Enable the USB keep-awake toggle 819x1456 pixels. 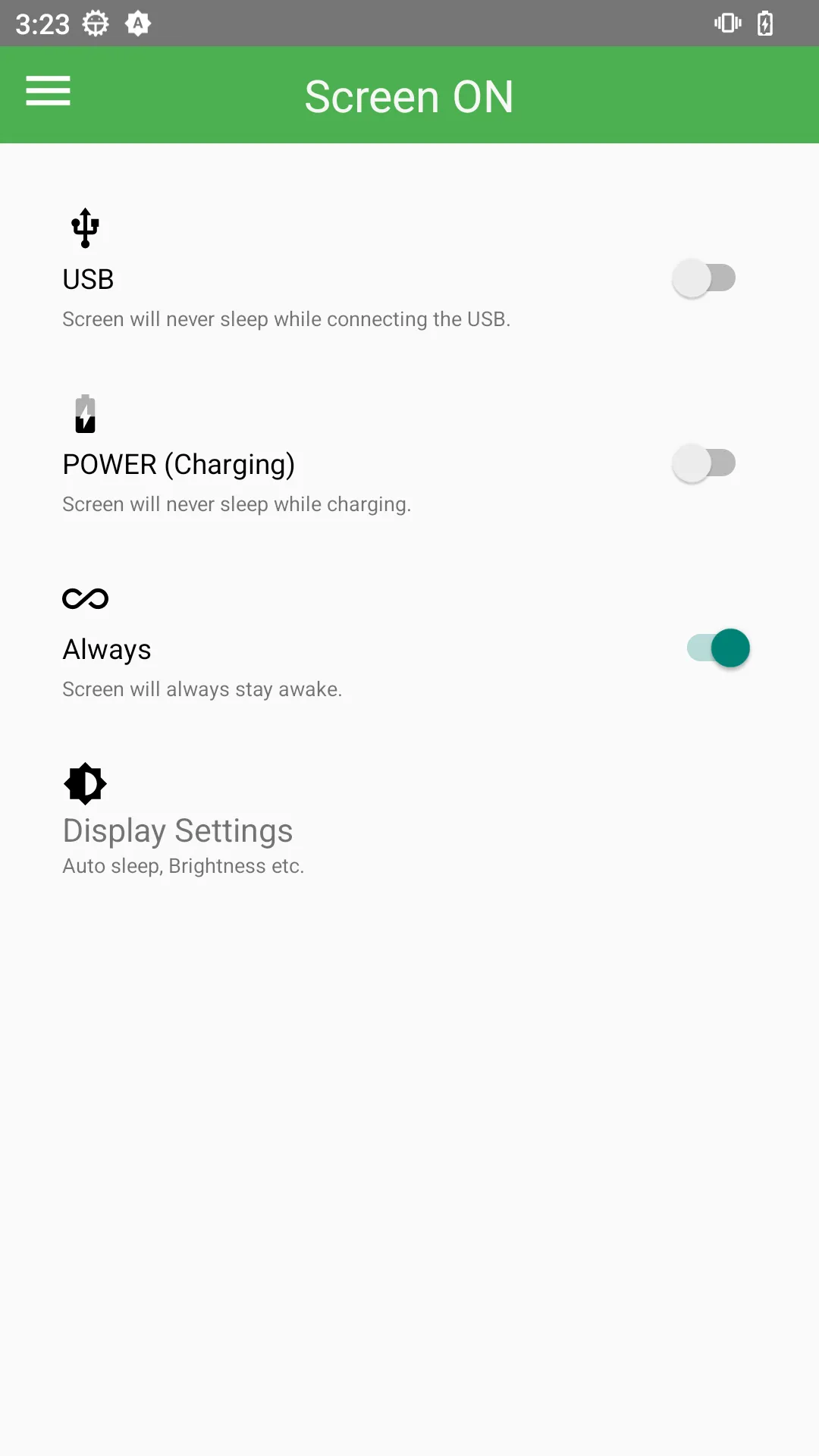(704, 278)
